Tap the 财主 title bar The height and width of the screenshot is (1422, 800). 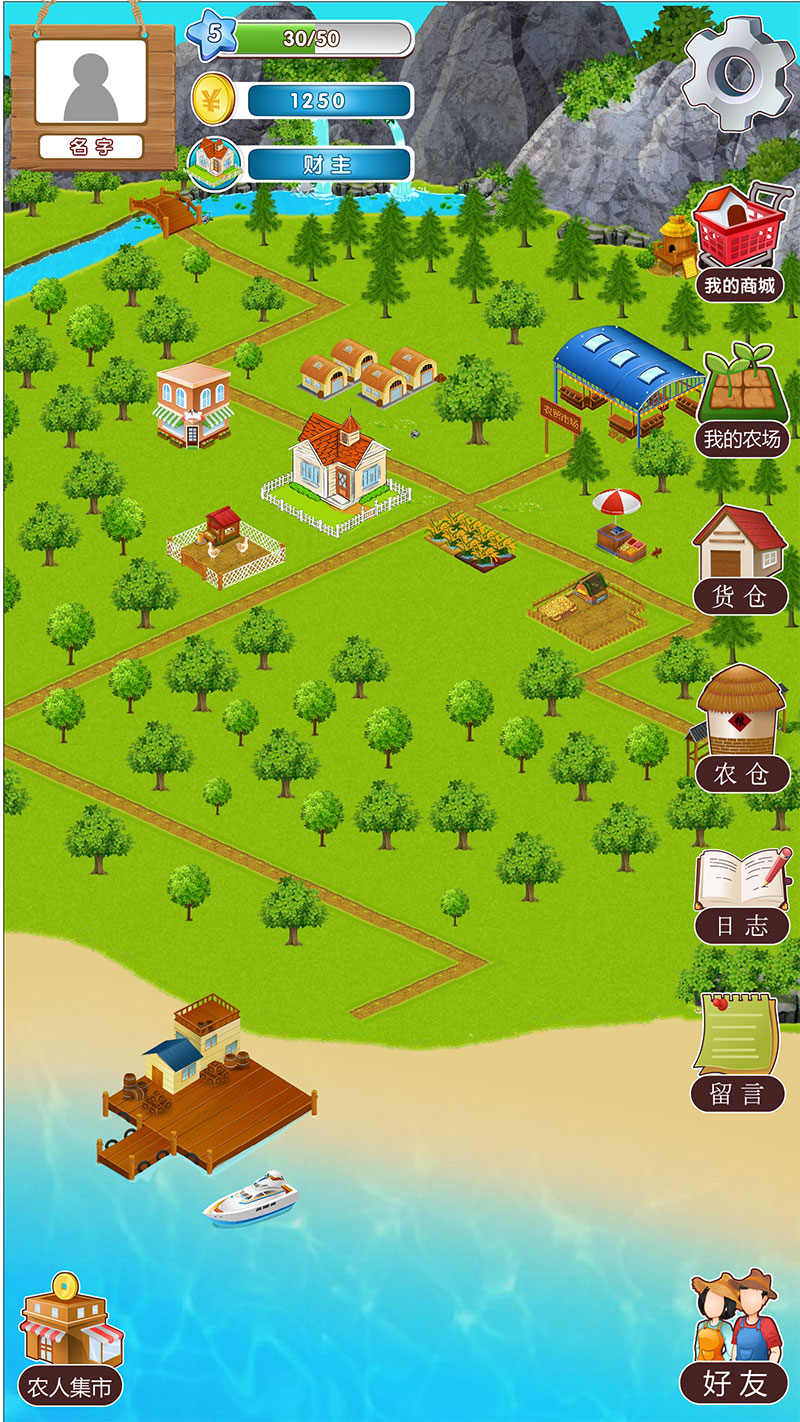click(329, 164)
